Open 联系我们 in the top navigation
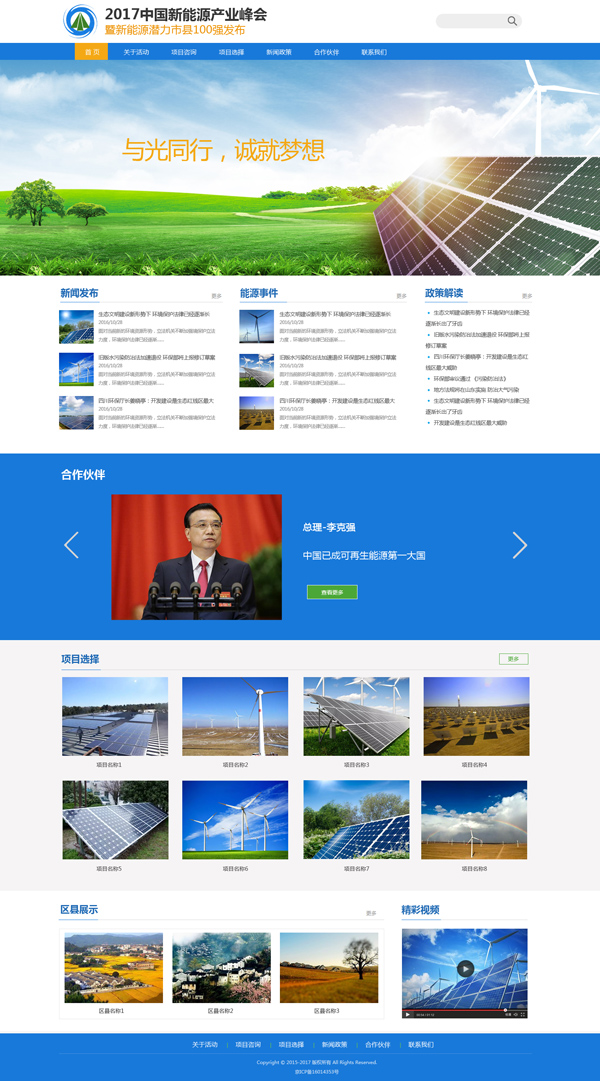This screenshot has height=1081, width=600. [x=374, y=52]
